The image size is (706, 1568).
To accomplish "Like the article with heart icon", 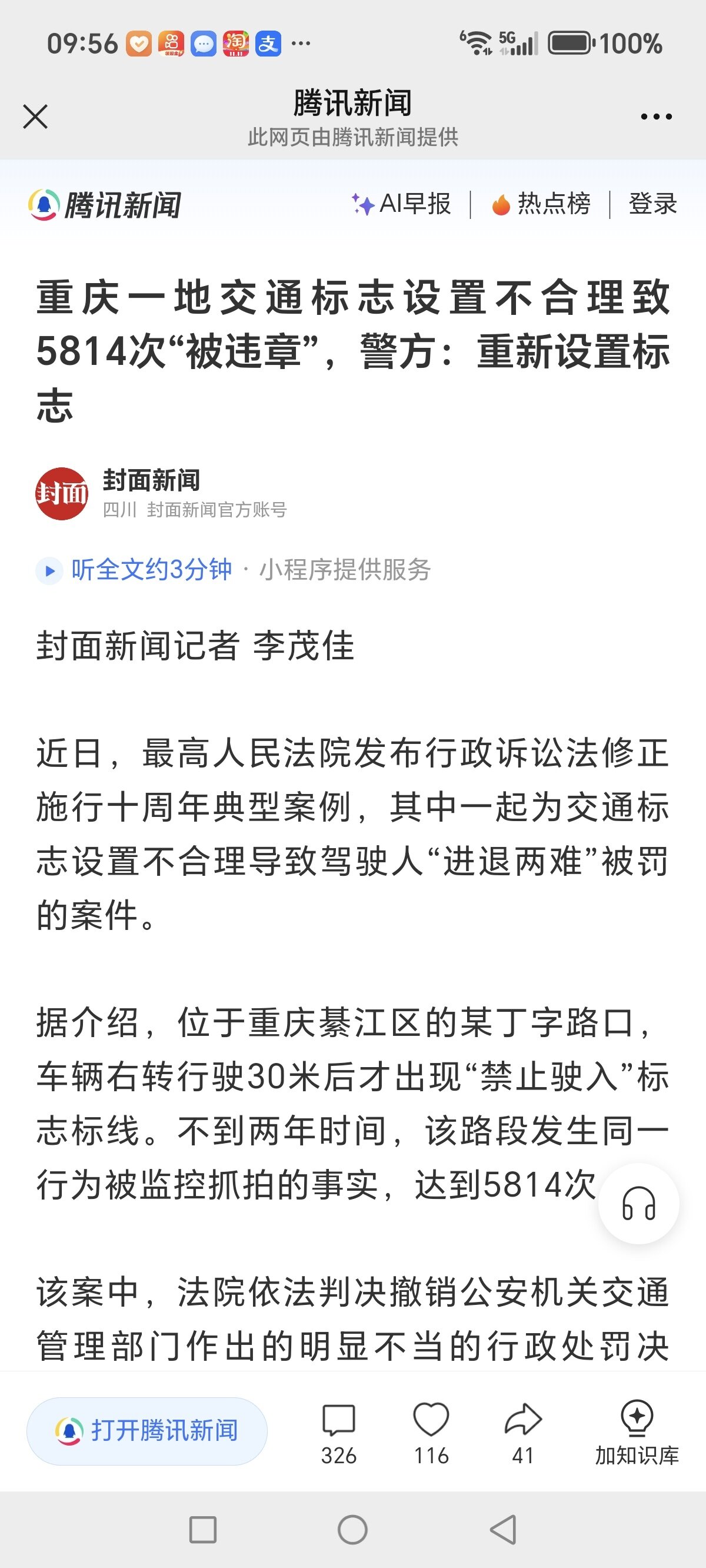I will click(431, 1431).
